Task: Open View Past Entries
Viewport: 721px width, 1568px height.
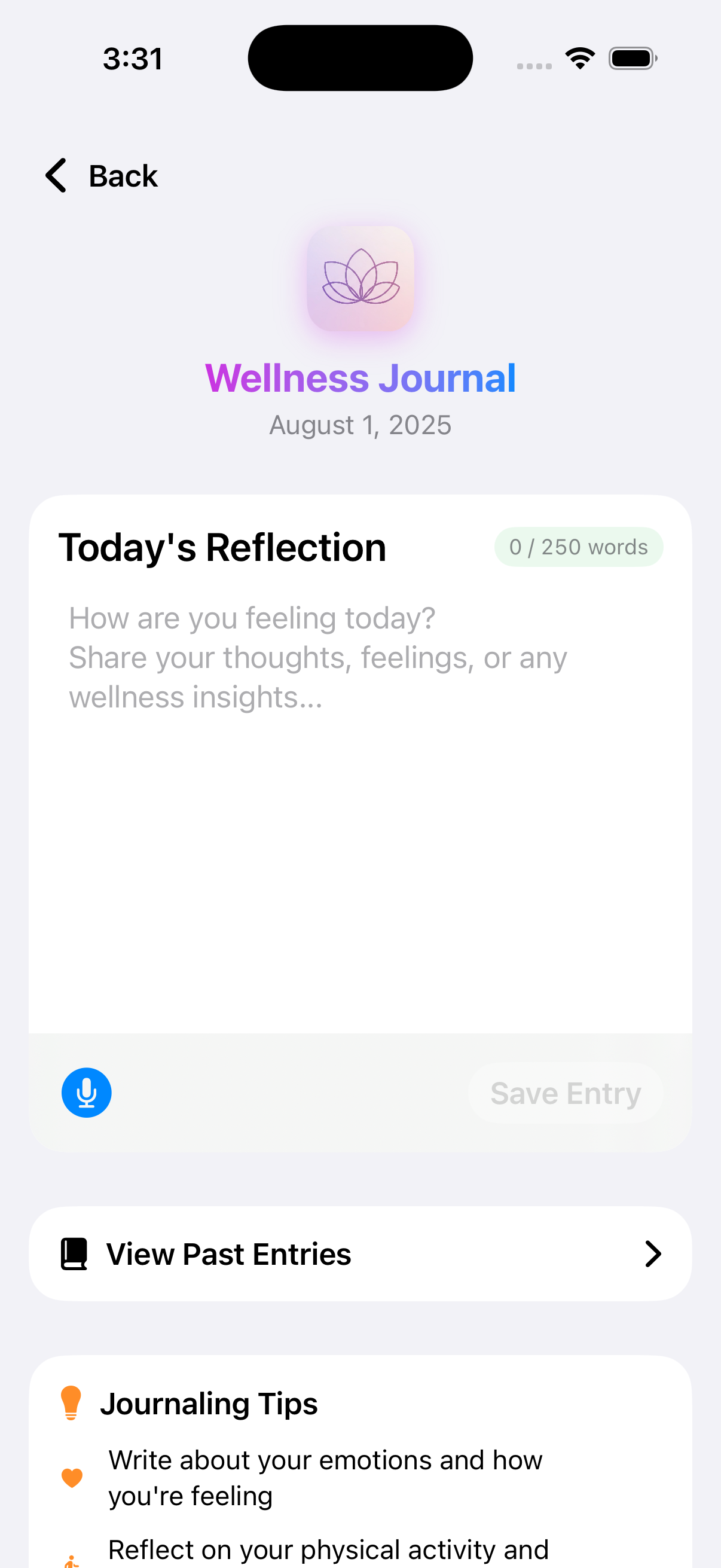Action: tap(360, 1254)
